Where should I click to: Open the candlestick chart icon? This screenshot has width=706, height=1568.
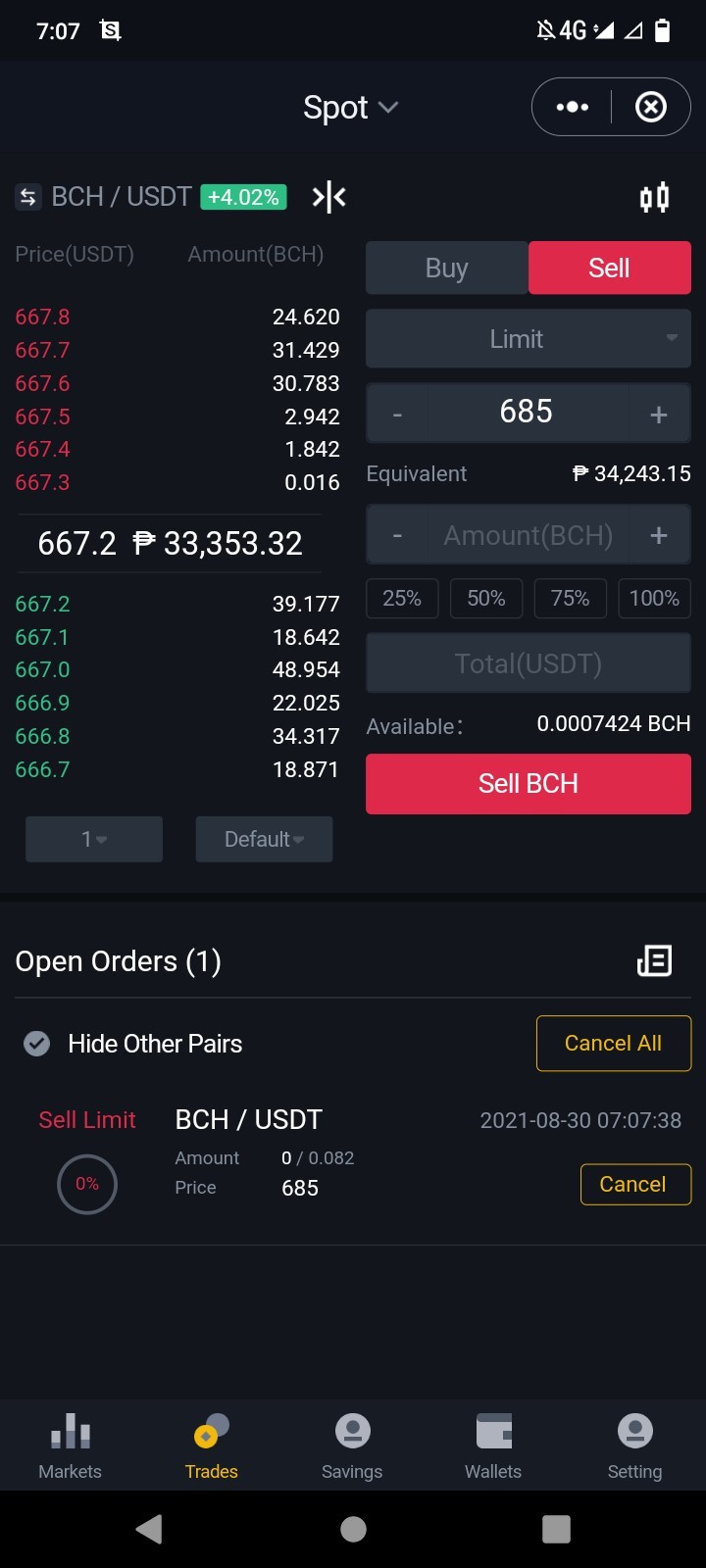point(654,198)
